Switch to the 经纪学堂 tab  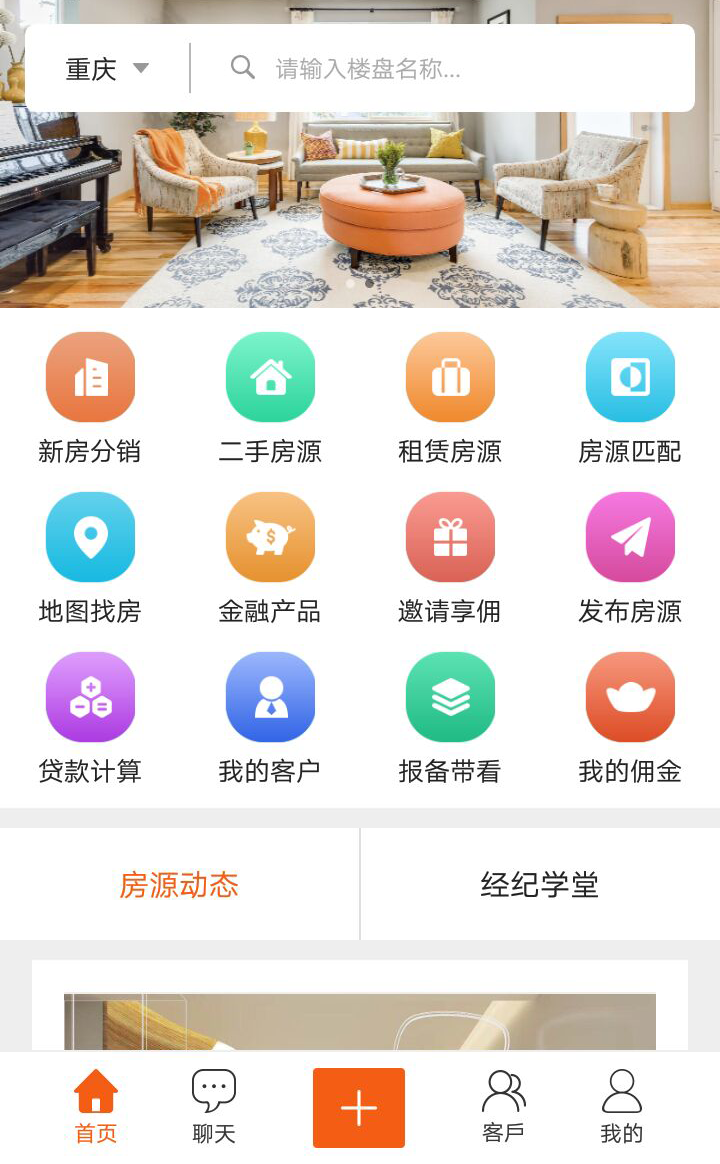[540, 884]
